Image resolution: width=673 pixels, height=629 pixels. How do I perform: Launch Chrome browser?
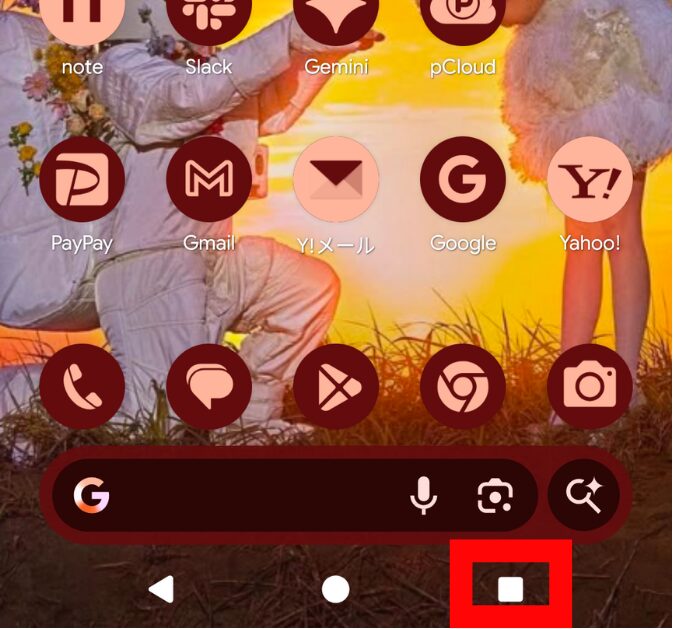coord(463,387)
